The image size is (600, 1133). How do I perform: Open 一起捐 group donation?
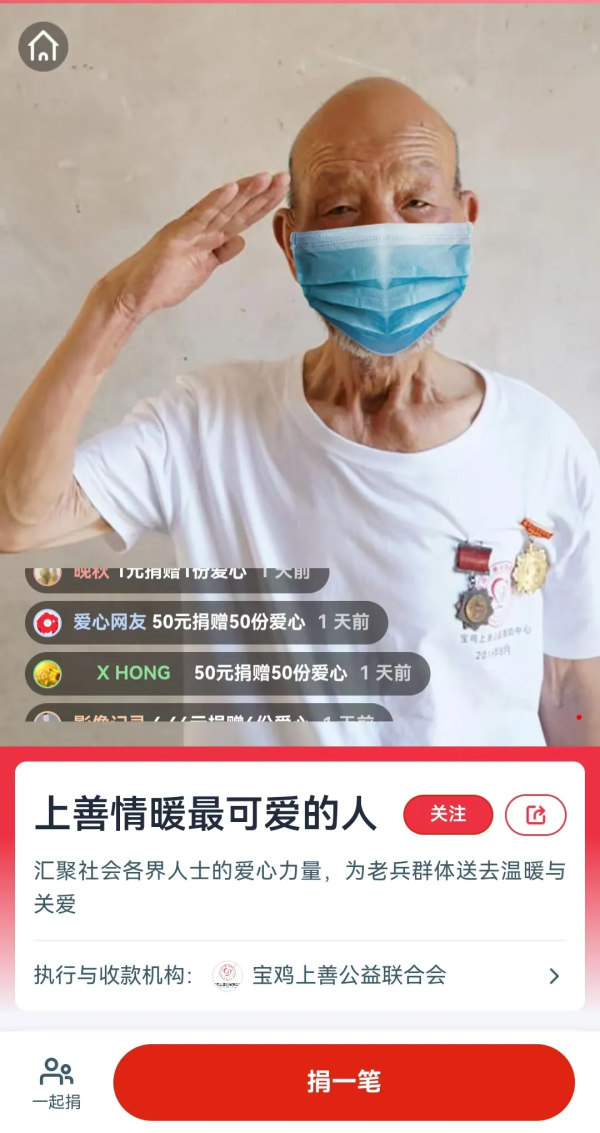(57, 1083)
